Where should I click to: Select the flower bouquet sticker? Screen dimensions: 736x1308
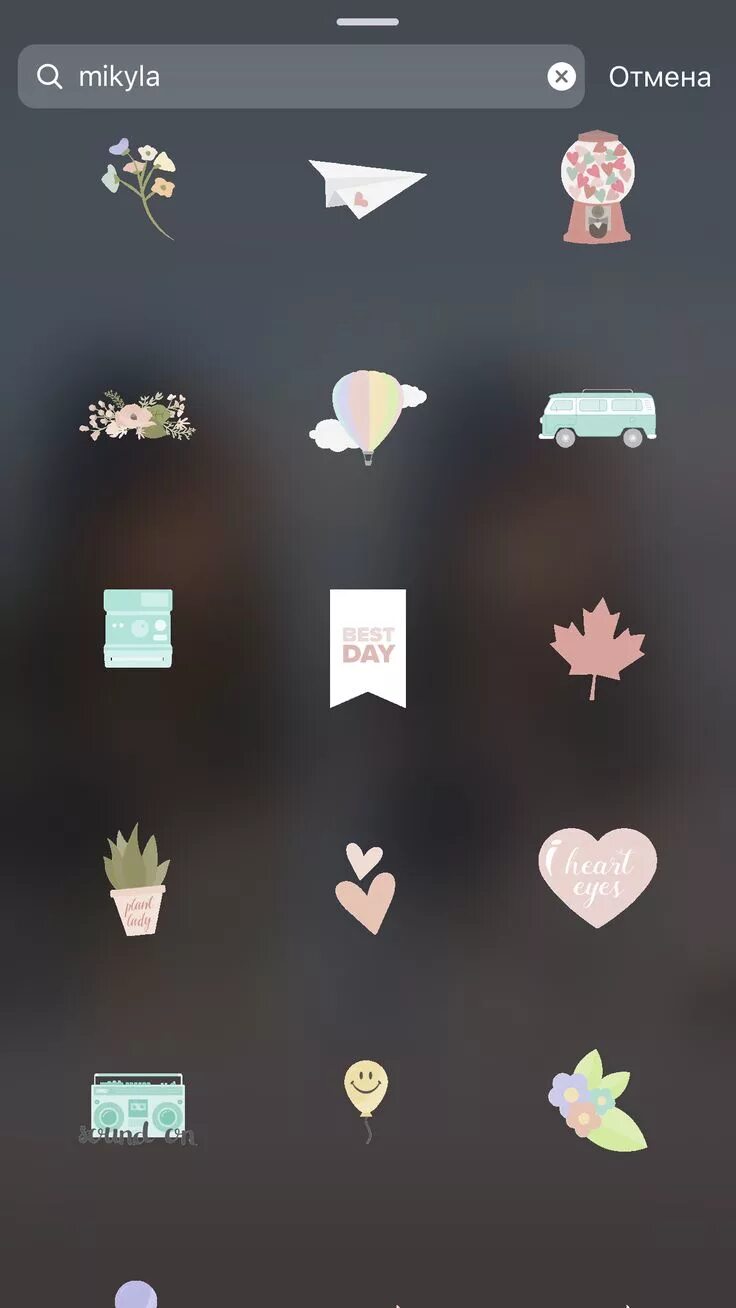(139, 186)
